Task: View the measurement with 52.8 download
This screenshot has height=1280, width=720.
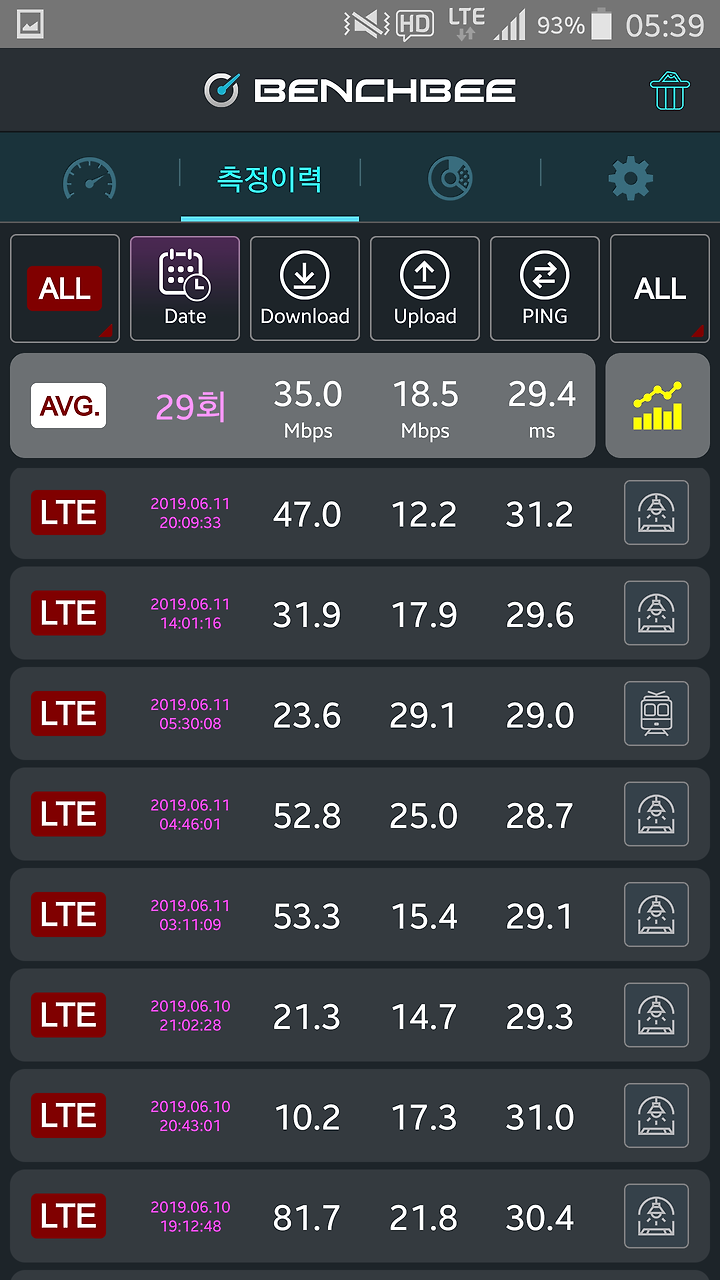Action: tap(360, 815)
